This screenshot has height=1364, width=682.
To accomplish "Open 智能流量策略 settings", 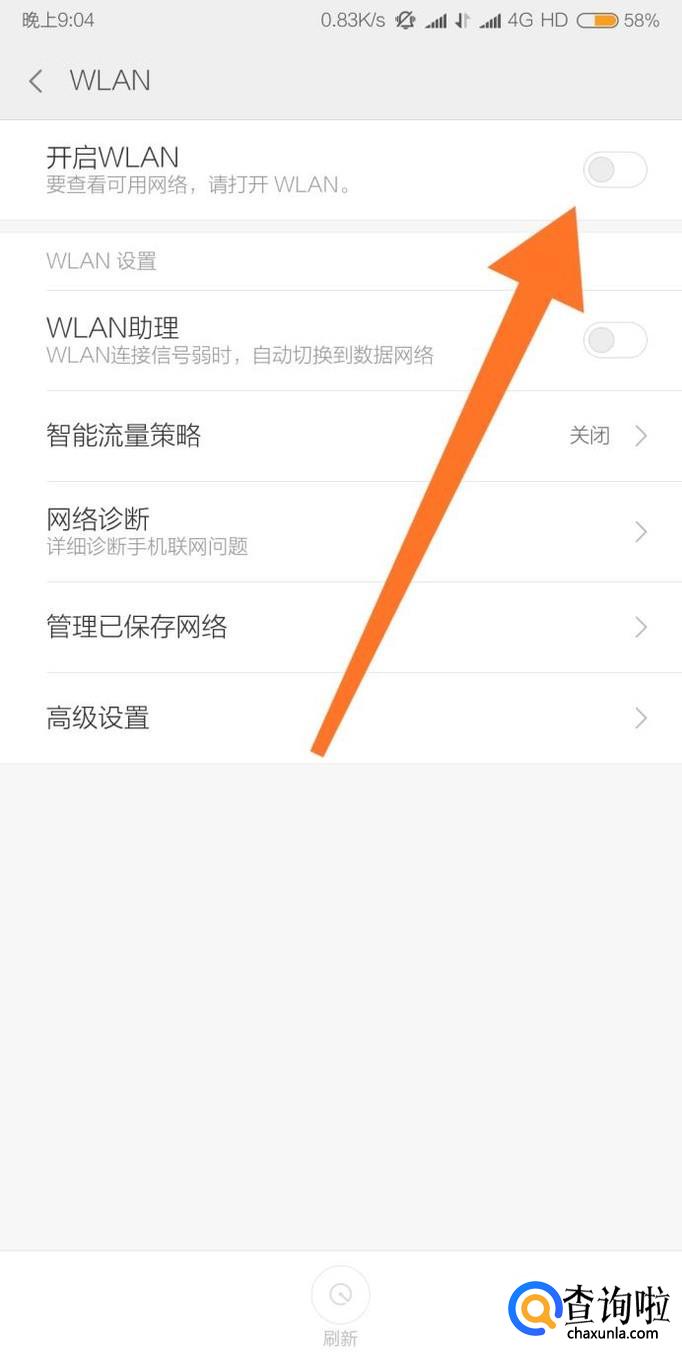I will (x=340, y=436).
